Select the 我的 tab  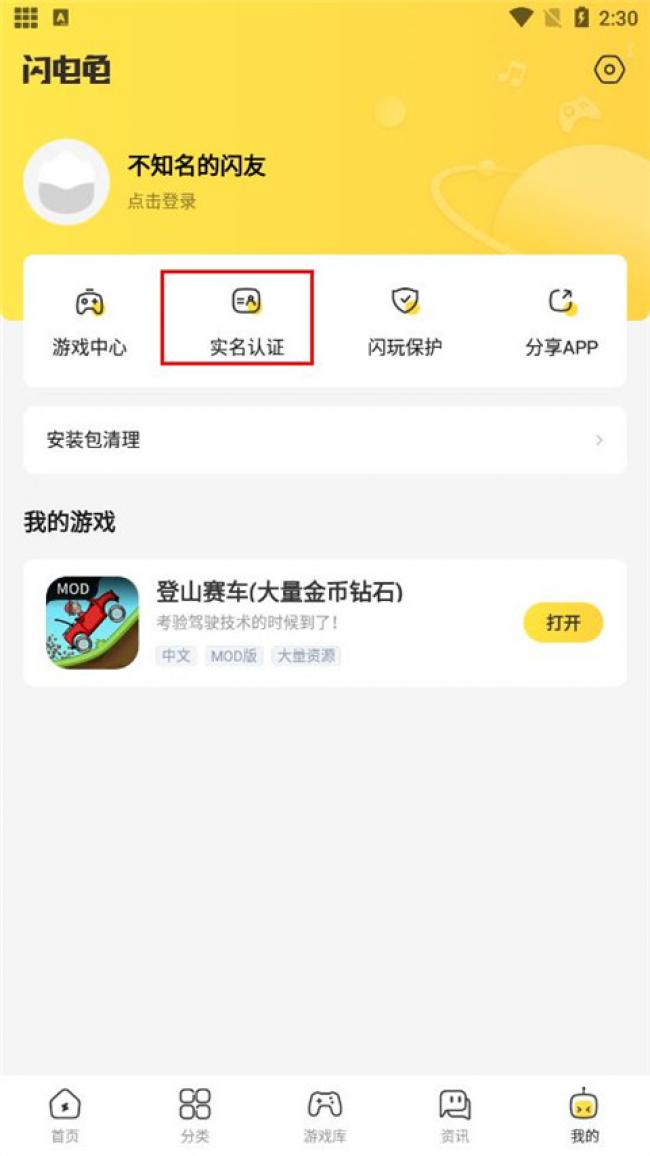(x=584, y=1115)
